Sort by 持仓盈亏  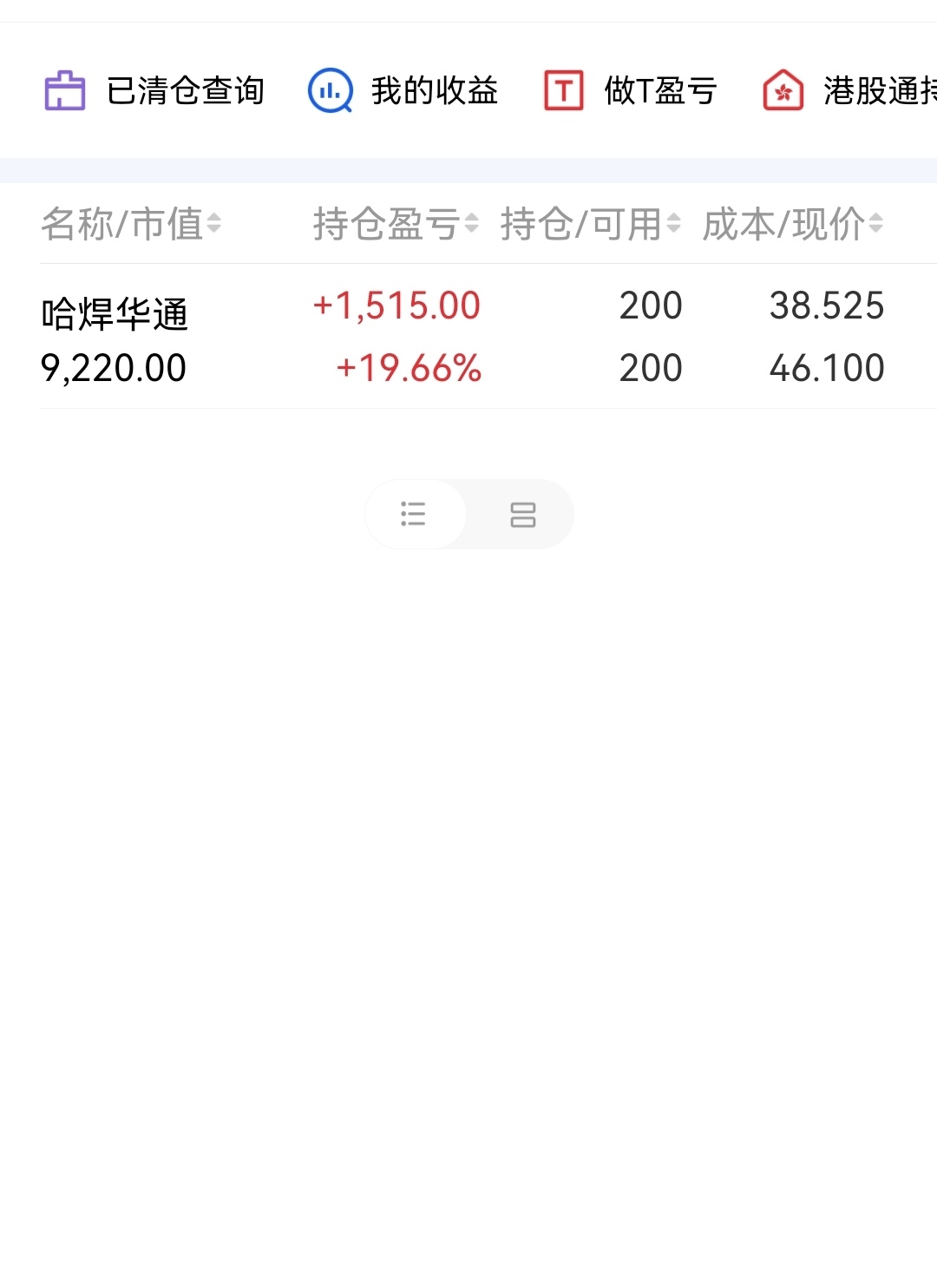pyautogui.click(x=396, y=224)
